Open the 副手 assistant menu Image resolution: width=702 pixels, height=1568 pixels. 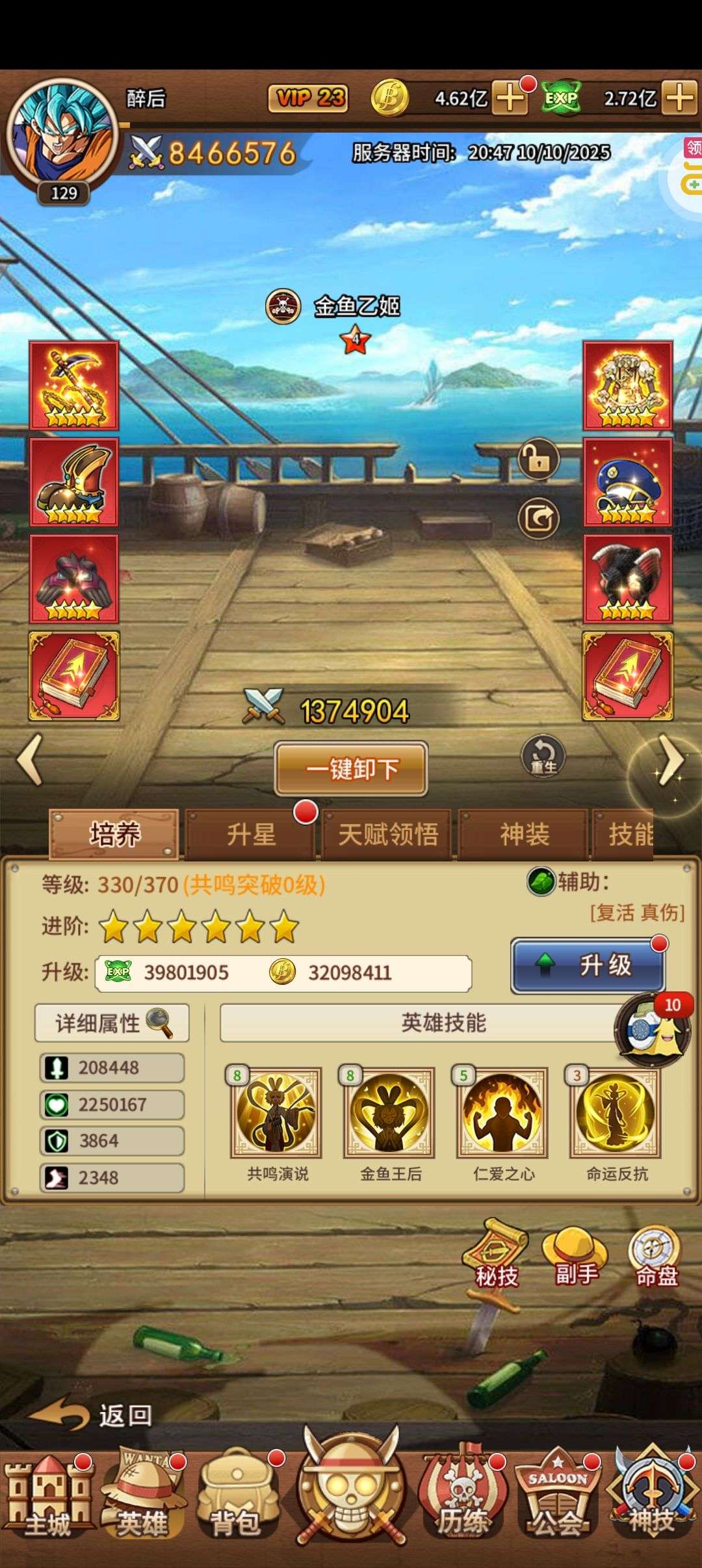coord(575,1255)
